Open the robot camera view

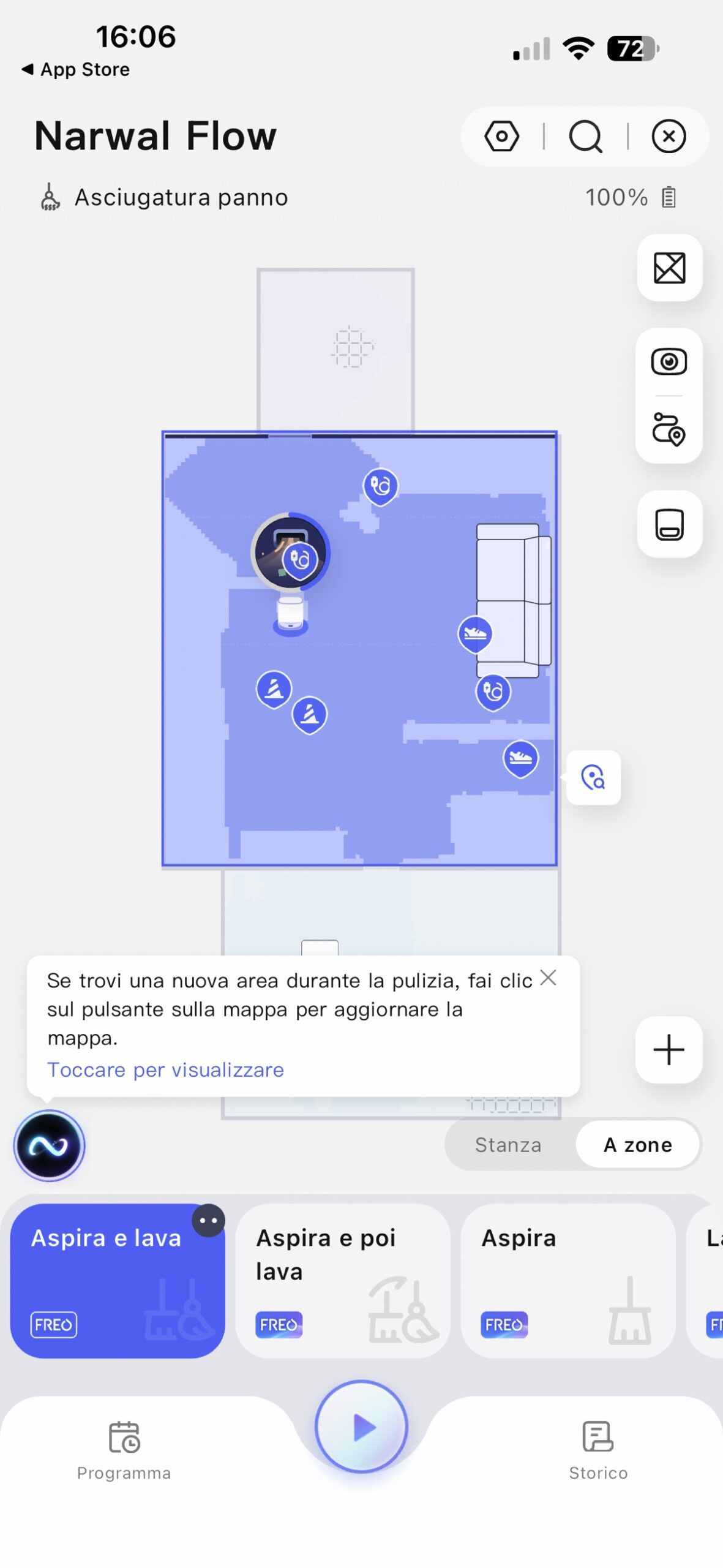point(669,361)
